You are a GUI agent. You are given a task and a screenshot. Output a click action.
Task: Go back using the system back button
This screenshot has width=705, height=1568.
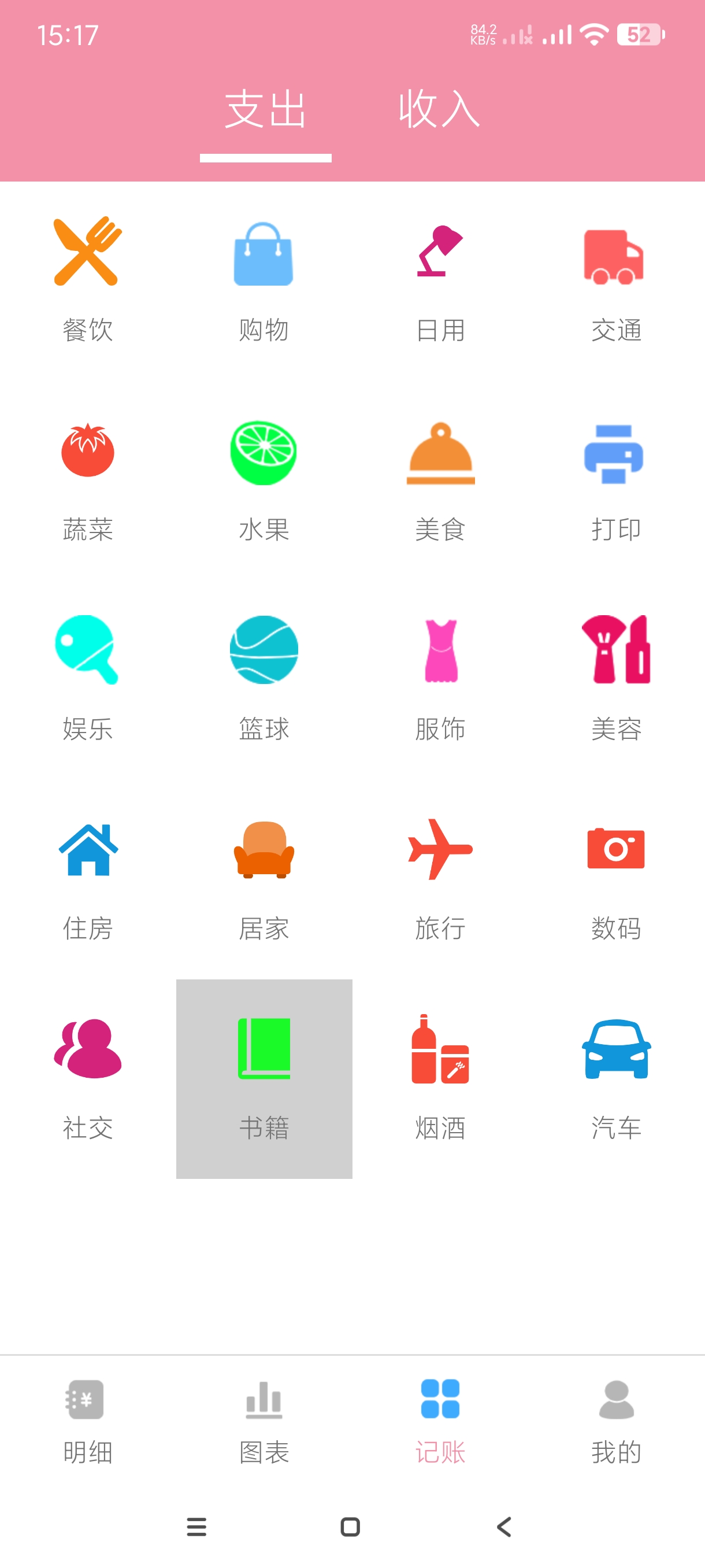[504, 1526]
